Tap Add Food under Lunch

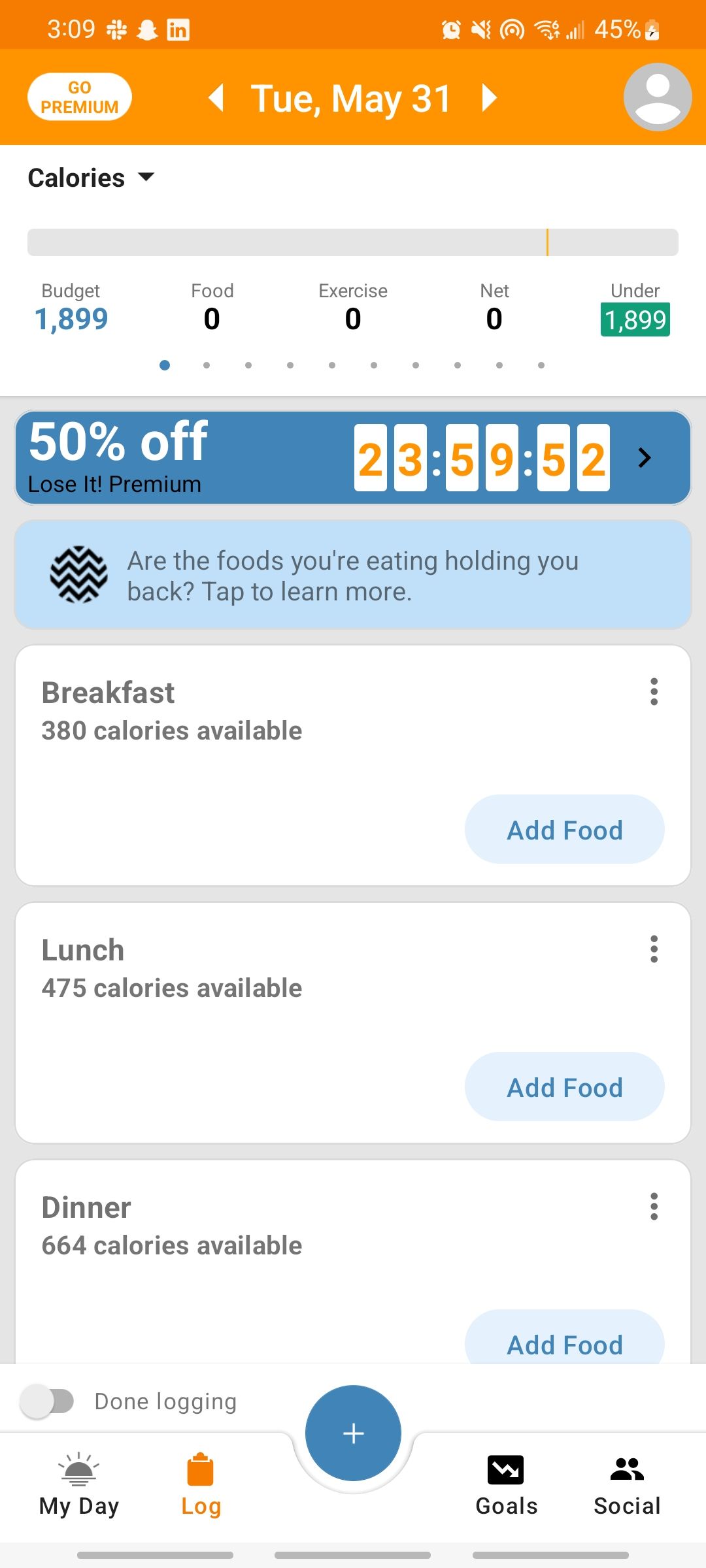tap(563, 1086)
